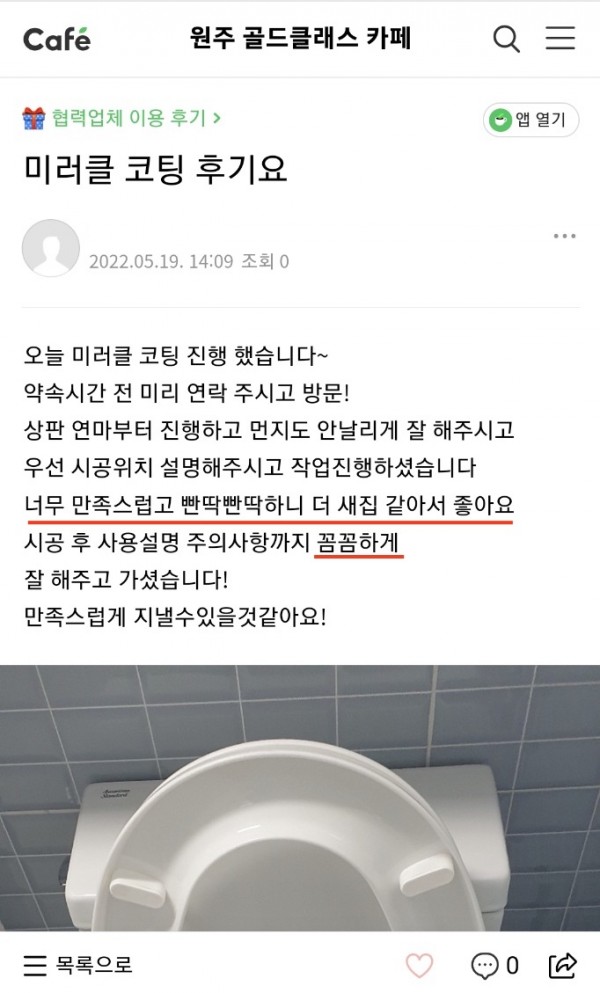Open the 협력업체 이용 후기 board link
This screenshot has height=993, width=600.
[x=122, y=118]
